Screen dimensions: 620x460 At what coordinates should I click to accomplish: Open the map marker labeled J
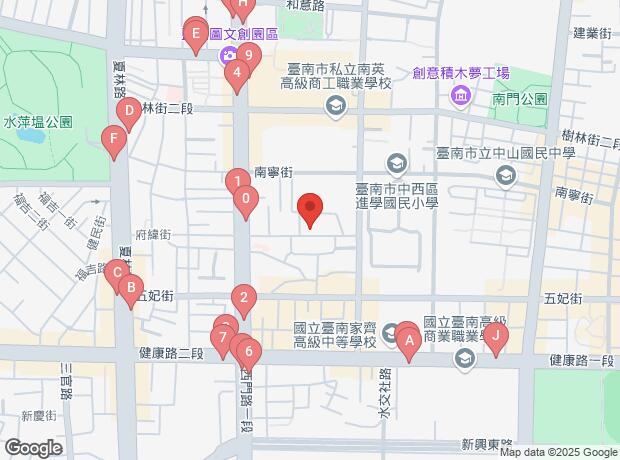click(494, 337)
